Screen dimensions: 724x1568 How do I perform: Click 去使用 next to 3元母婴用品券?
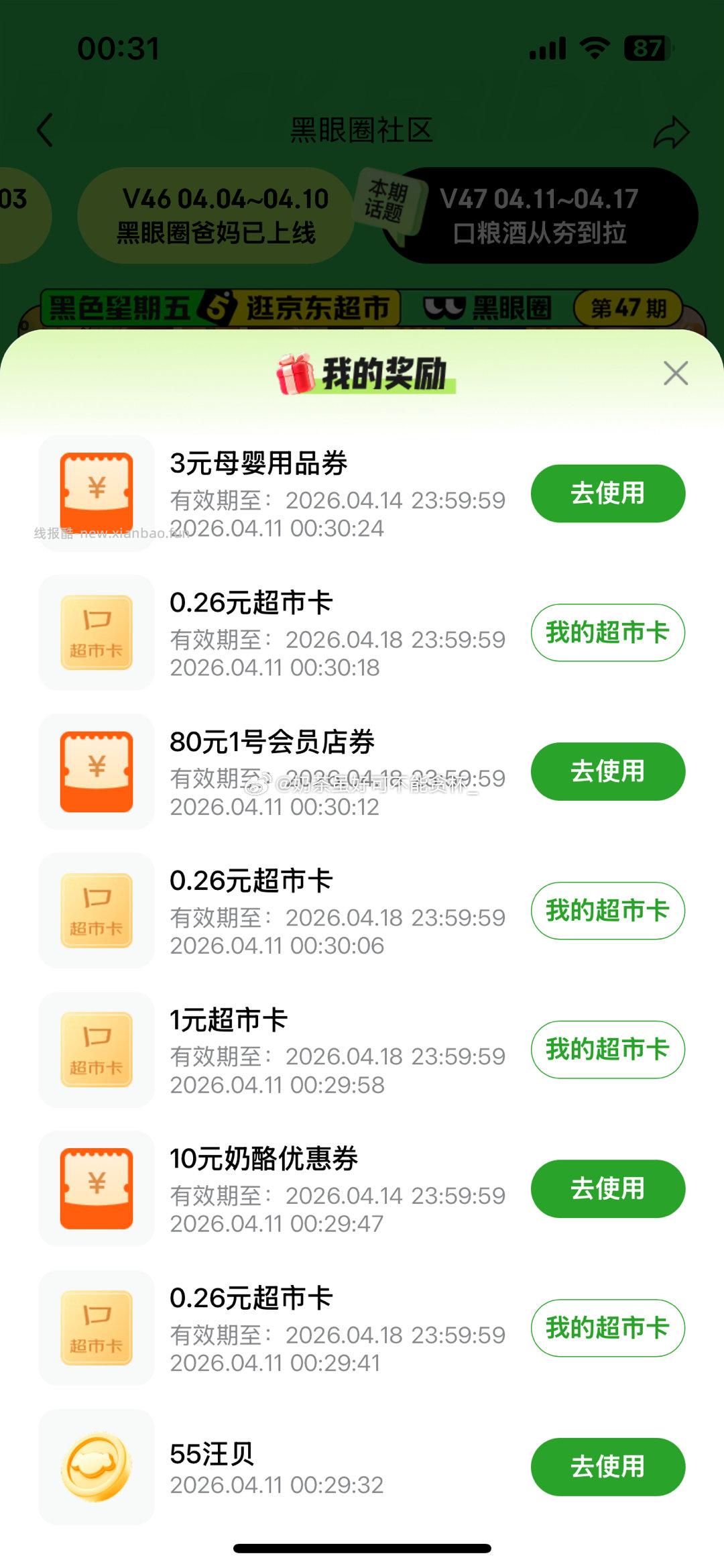[x=607, y=493]
